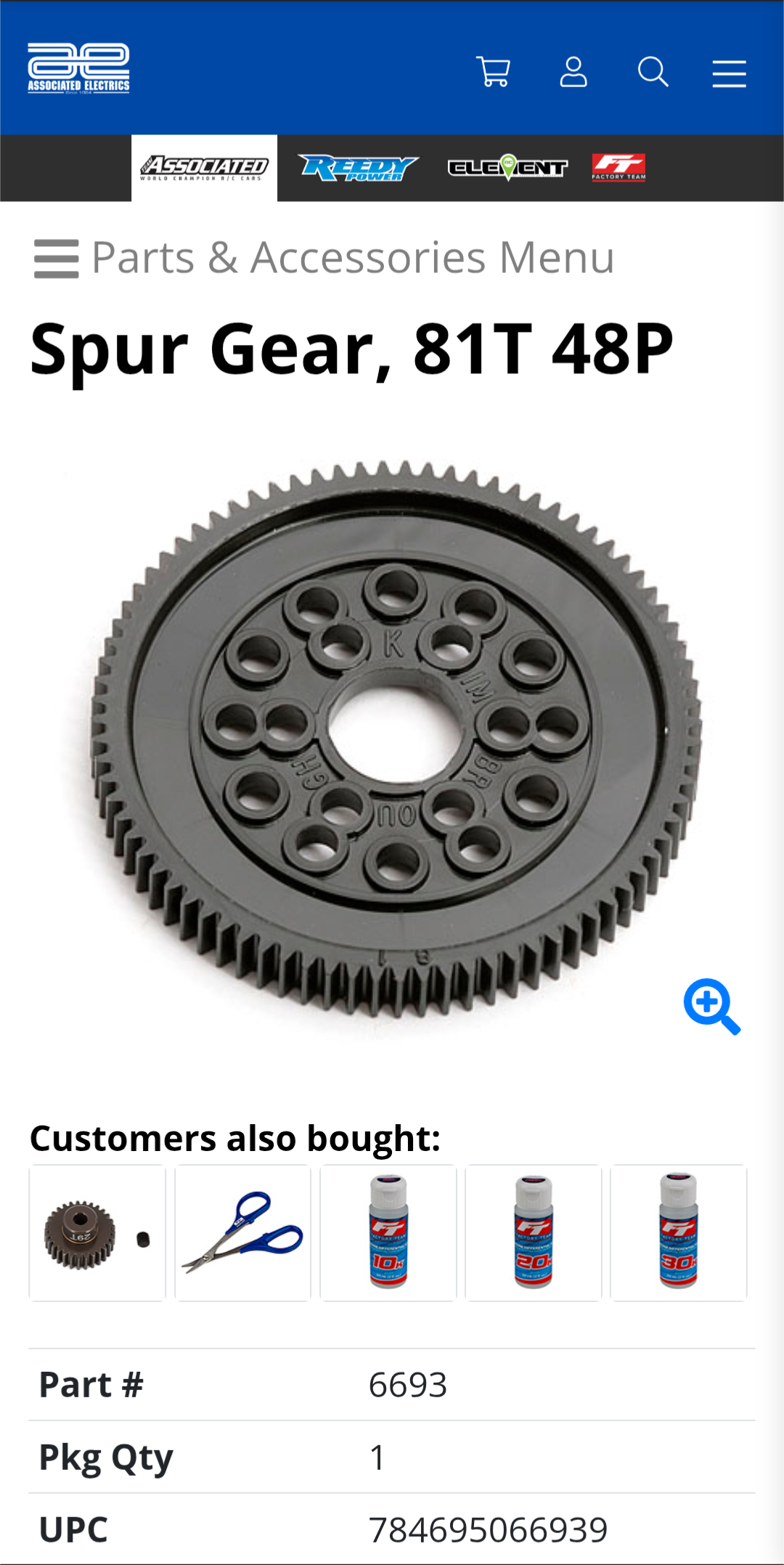This screenshot has width=784, height=1565.
Task: Open the hamburger menu in the header
Action: [729, 73]
